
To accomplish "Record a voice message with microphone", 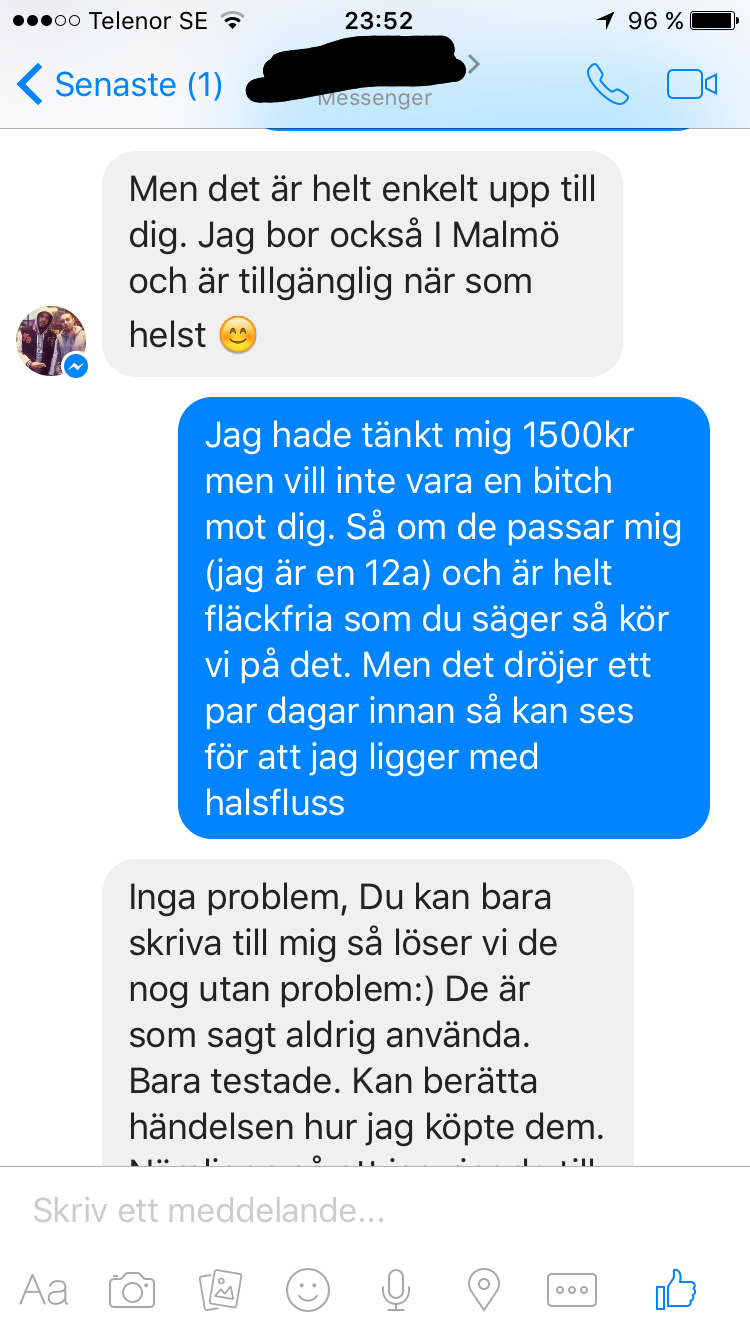I will (396, 1290).
